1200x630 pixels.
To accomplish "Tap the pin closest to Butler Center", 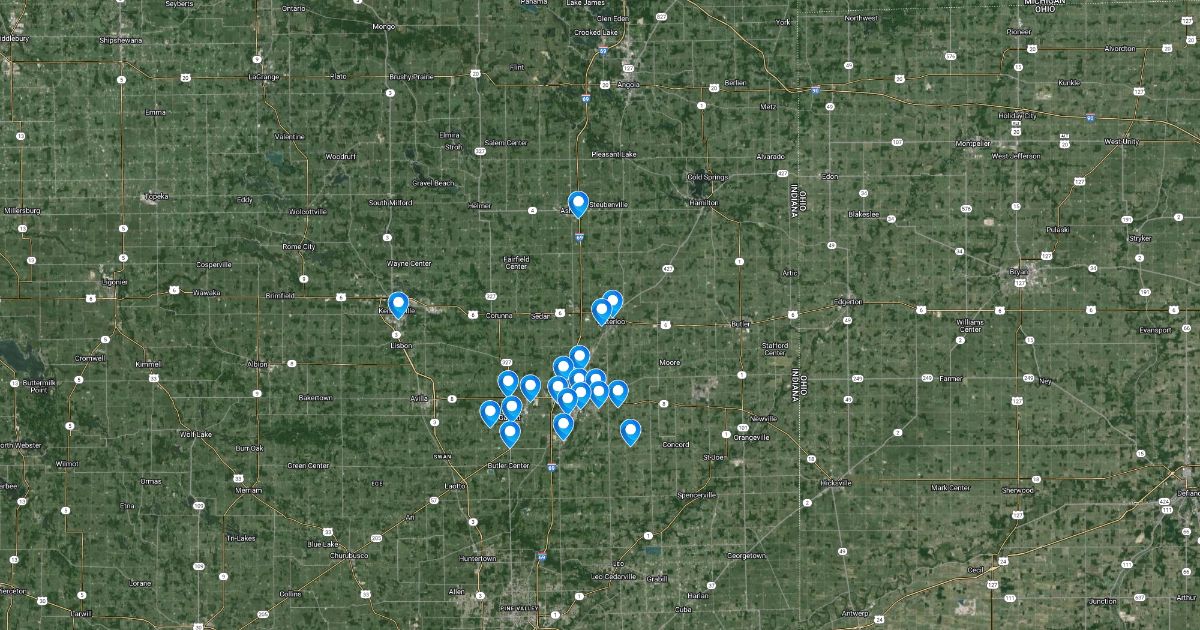I will [510, 432].
